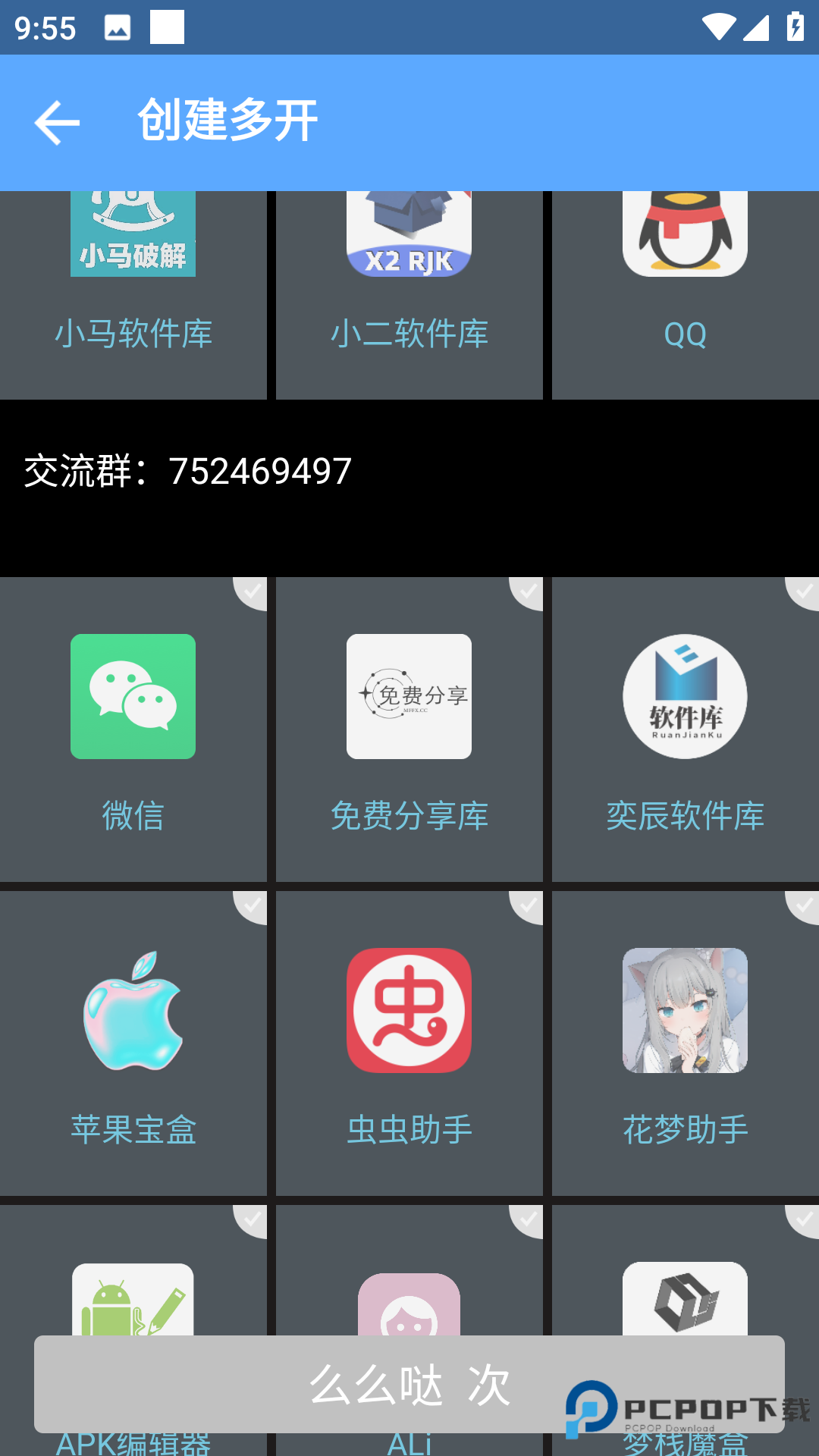Select the 交流群 number banner
The height and width of the screenshot is (1456, 819).
tap(187, 470)
